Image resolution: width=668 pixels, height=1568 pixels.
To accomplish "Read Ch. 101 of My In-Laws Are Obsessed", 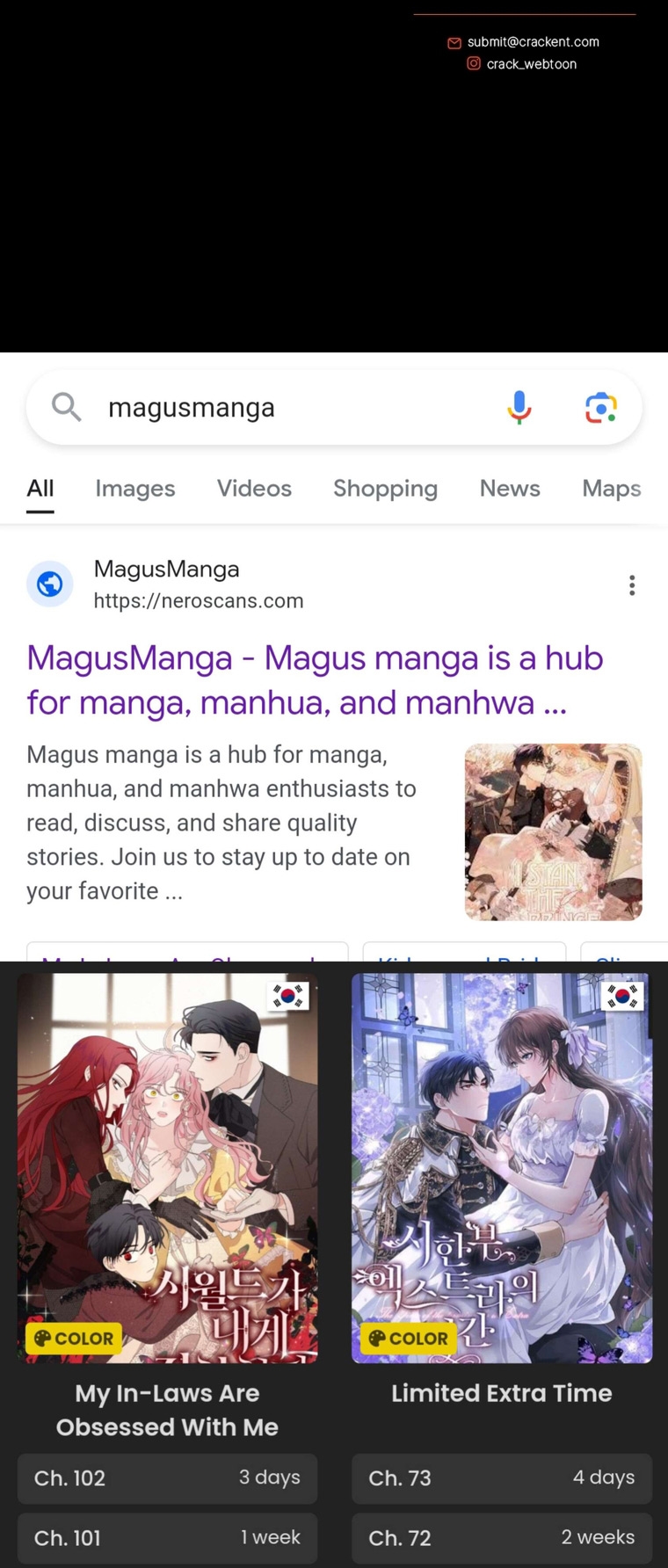I will click(167, 1538).
